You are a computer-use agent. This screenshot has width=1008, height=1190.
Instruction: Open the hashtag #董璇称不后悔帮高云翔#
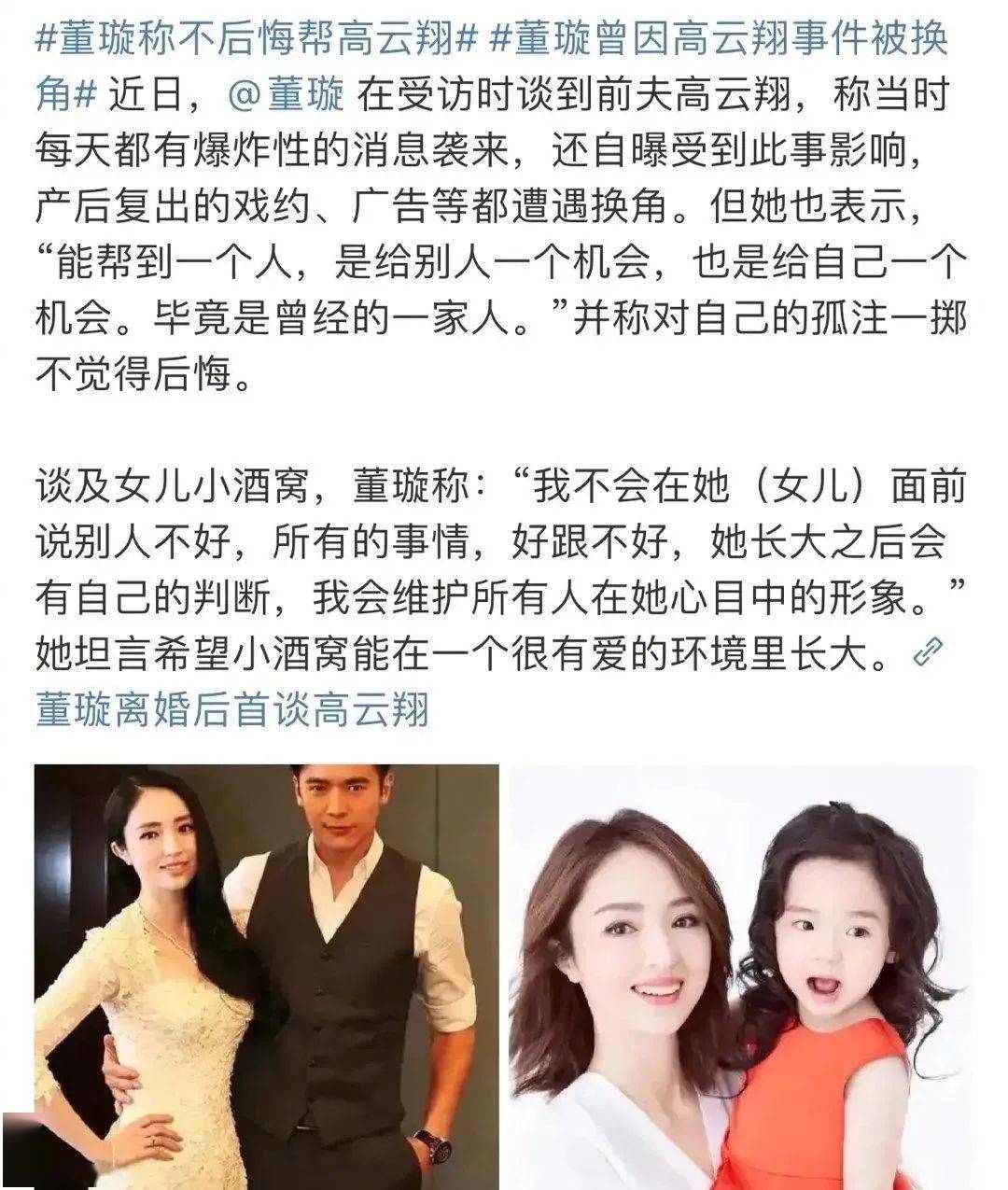coord(257,39)
